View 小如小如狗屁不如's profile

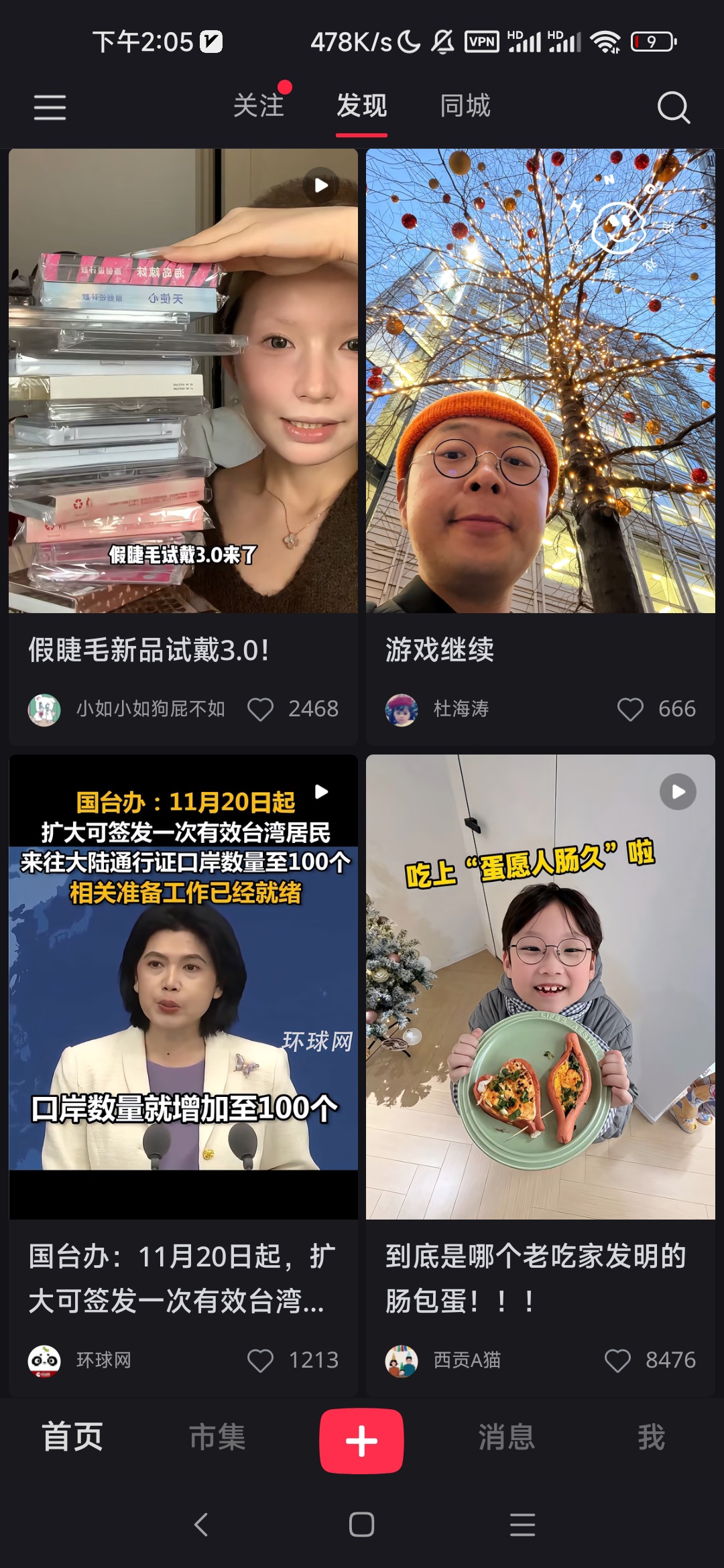(x=44, y=710)
